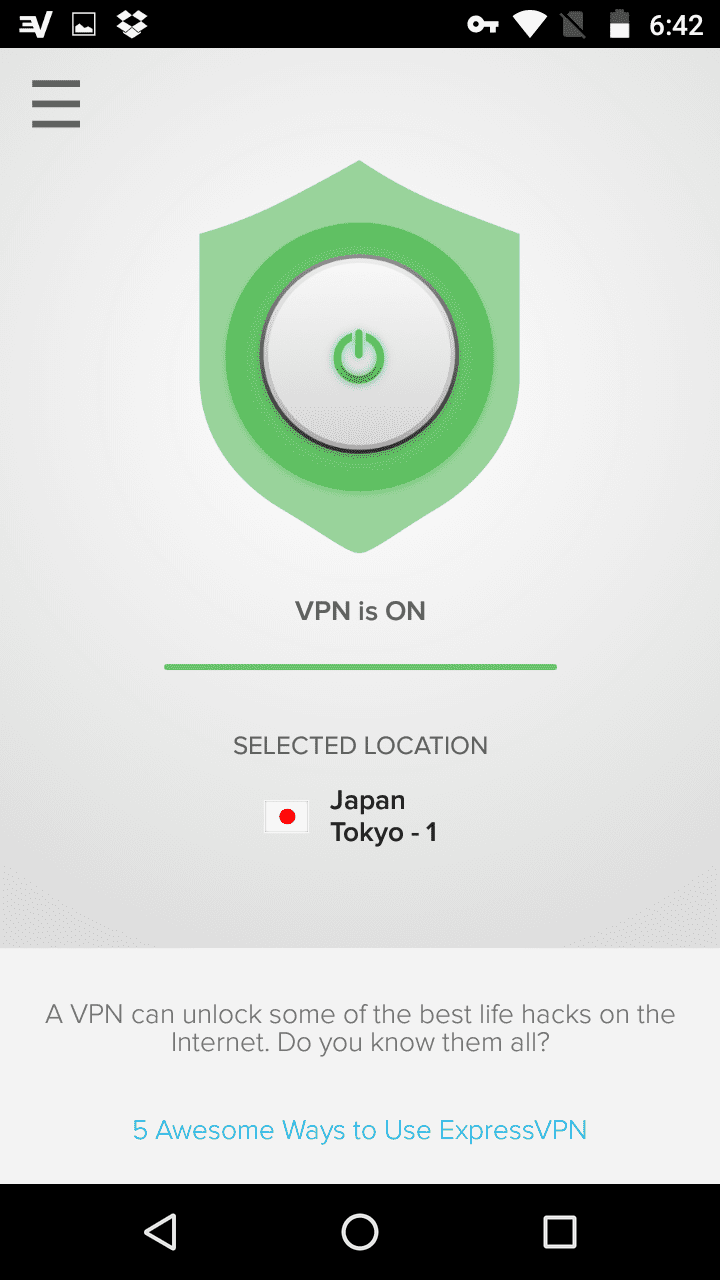Tap the Wi-Fi signal icon
This screenshot has width=720, height=1280.
coord(528,24)
